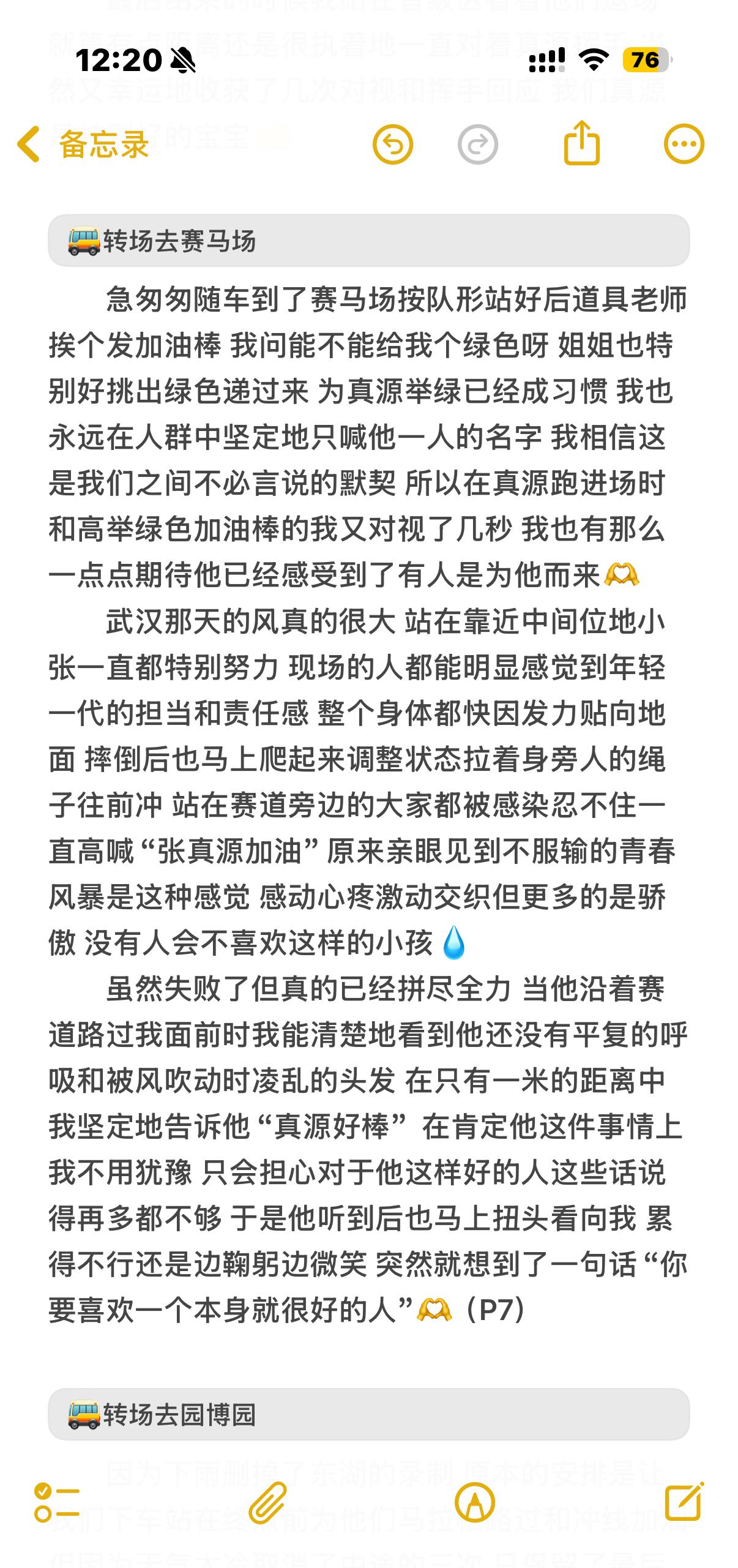Screen dimensions: 738x1568
Task: Undo the last edit
Action: point(393,144)
